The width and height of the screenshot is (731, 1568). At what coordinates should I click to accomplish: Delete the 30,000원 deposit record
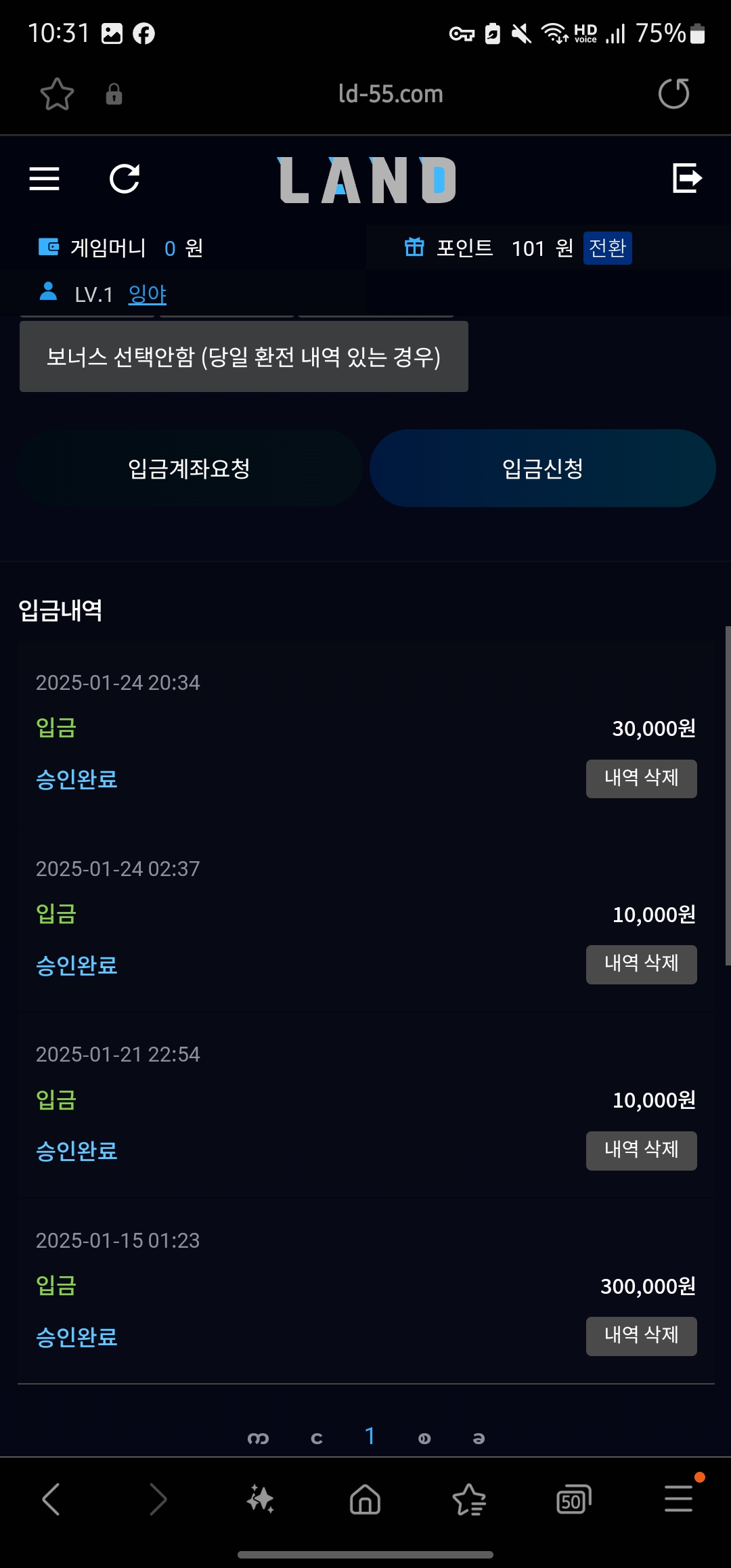(x=641, y=779)
